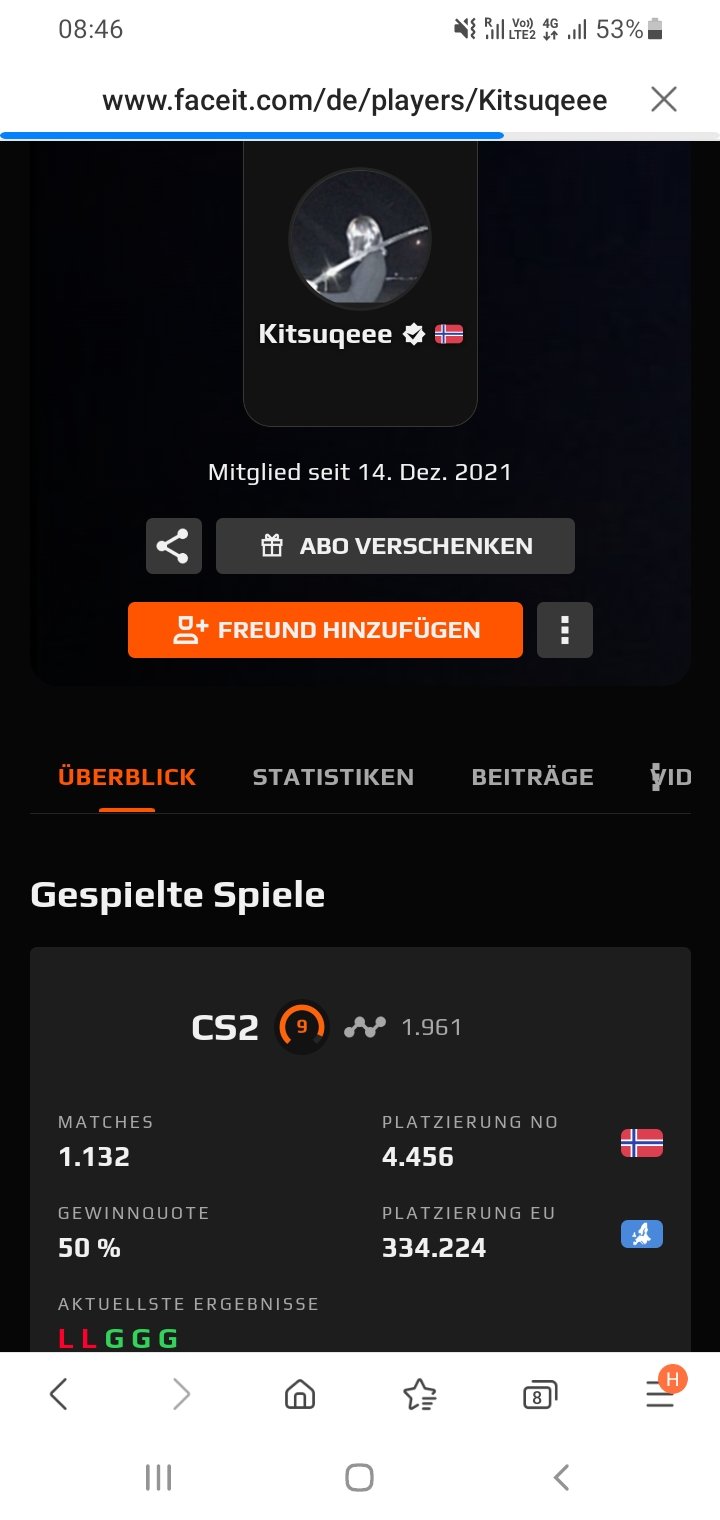Open the three-dot profile options menu
720x1520 pixels.
(565, 630)
